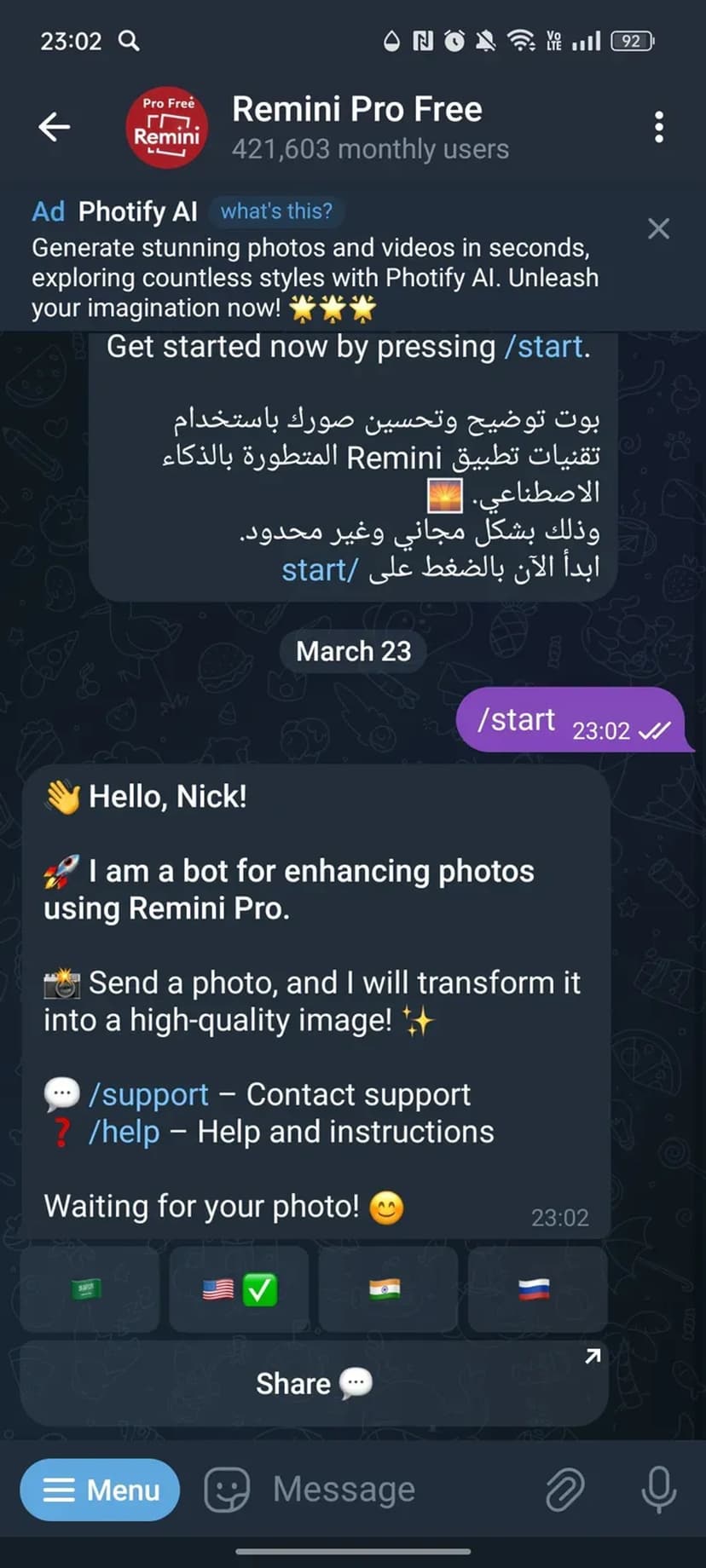Open the three-dot overflow menu
Screen dimensions: 706x1568
pyautogui.click(x=658, y=127)
